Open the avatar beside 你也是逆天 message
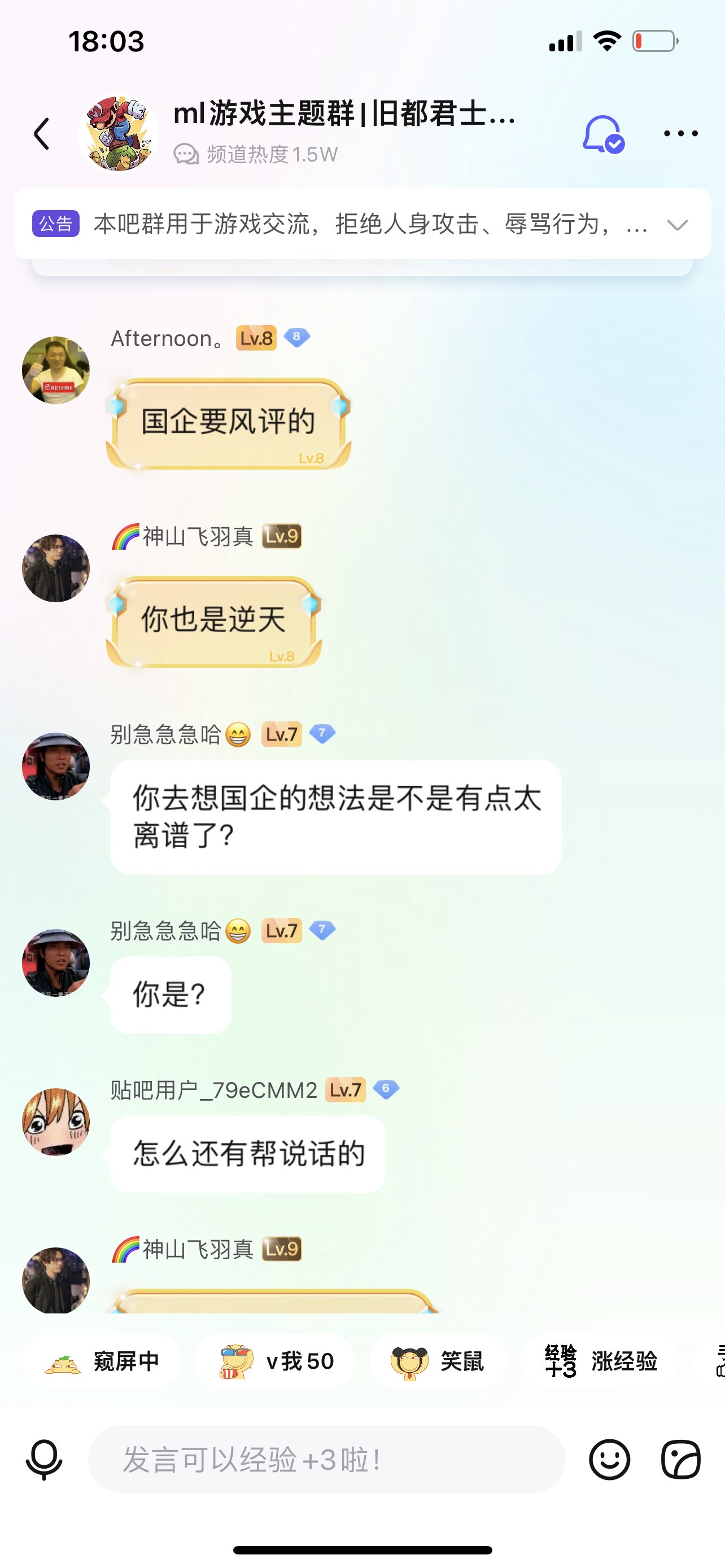This screenshot has height=1568, width=725. click(56, 568)
